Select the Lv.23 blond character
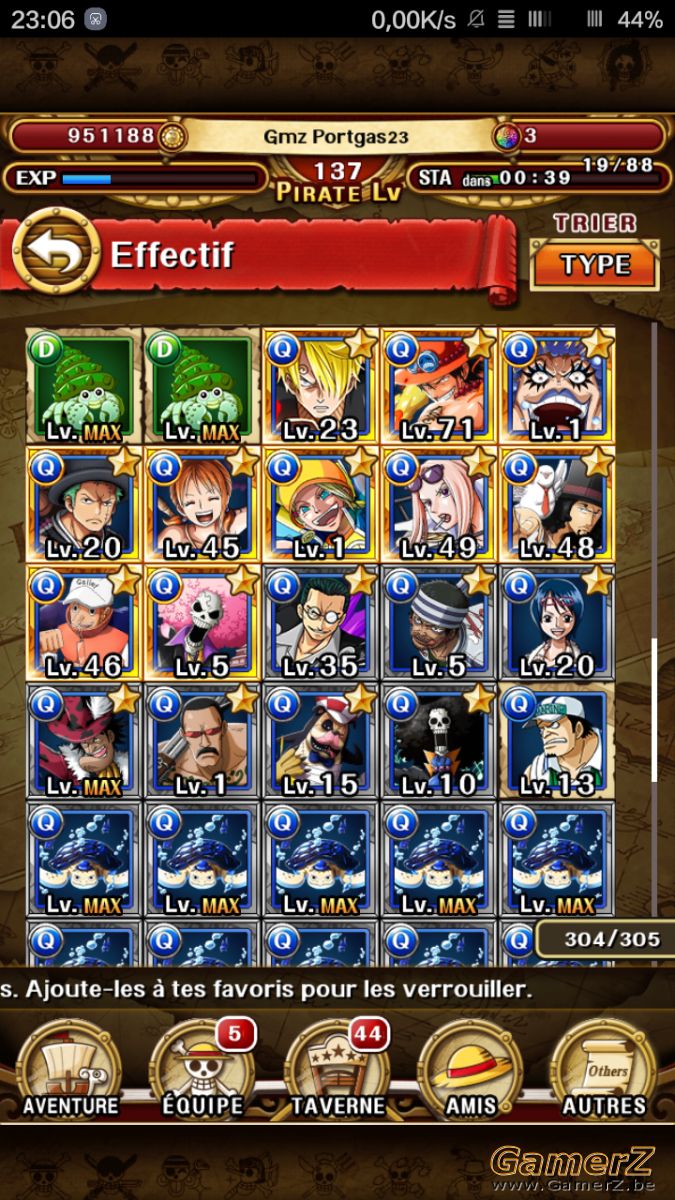Screen dimensions: 675x1200 pos(320,387)
